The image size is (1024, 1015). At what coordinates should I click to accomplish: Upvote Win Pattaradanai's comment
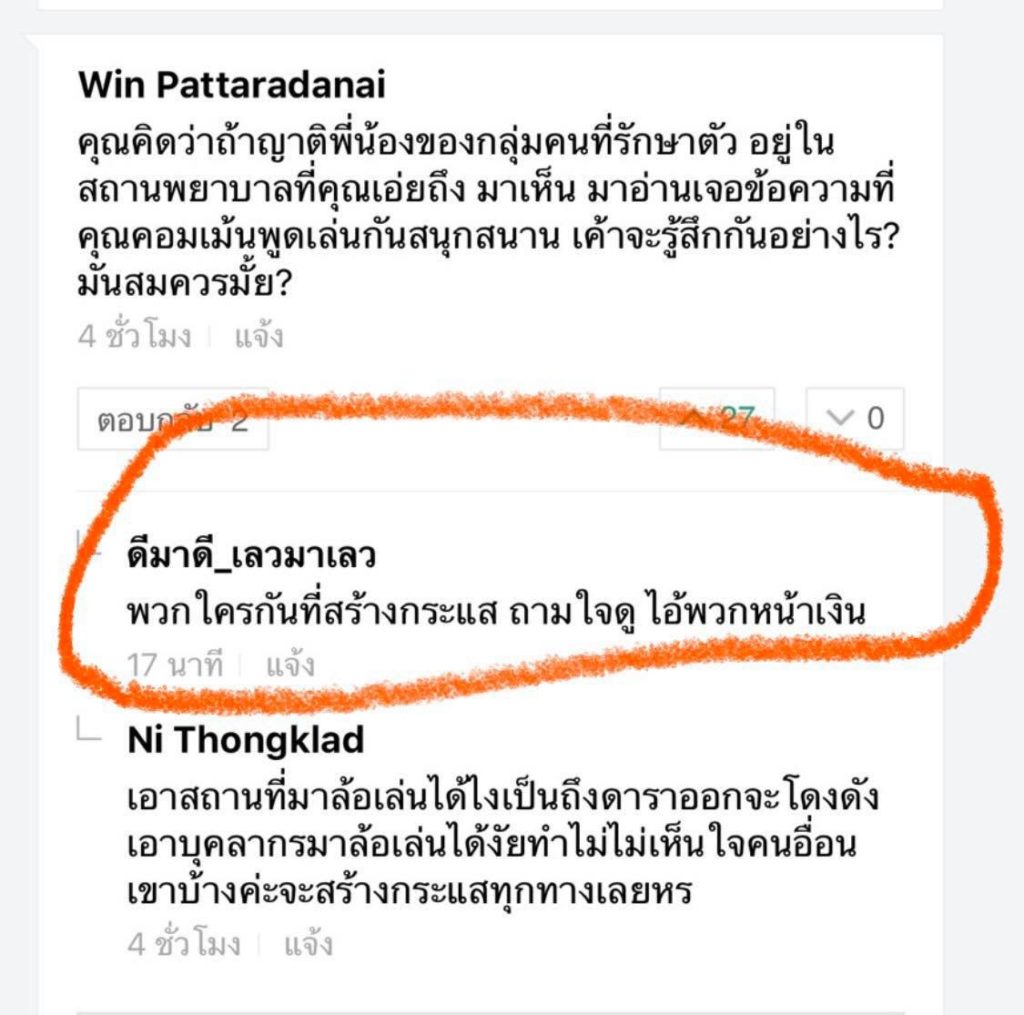click(716, 418)
